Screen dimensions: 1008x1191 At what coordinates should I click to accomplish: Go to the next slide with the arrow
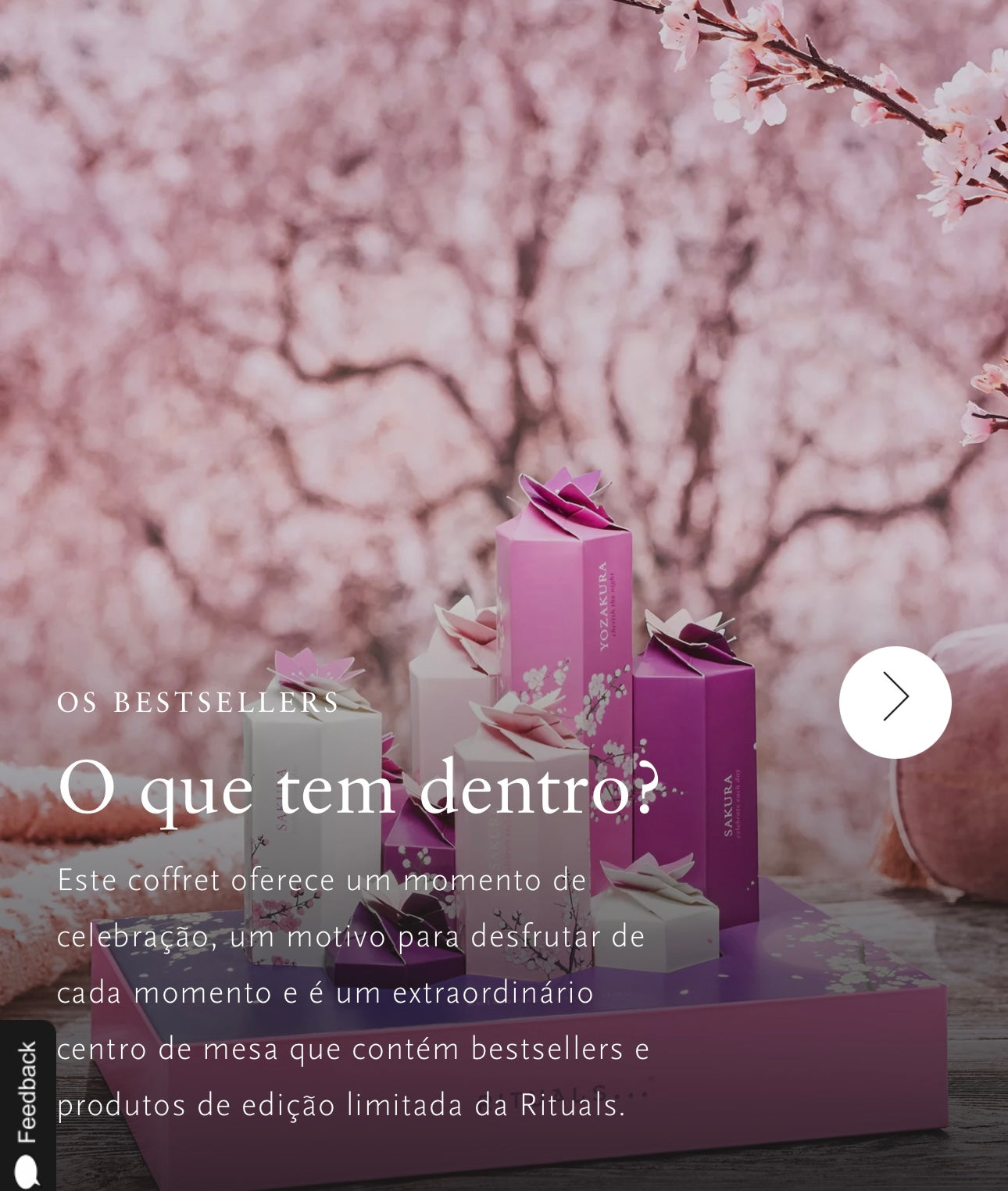pos(895,701)
